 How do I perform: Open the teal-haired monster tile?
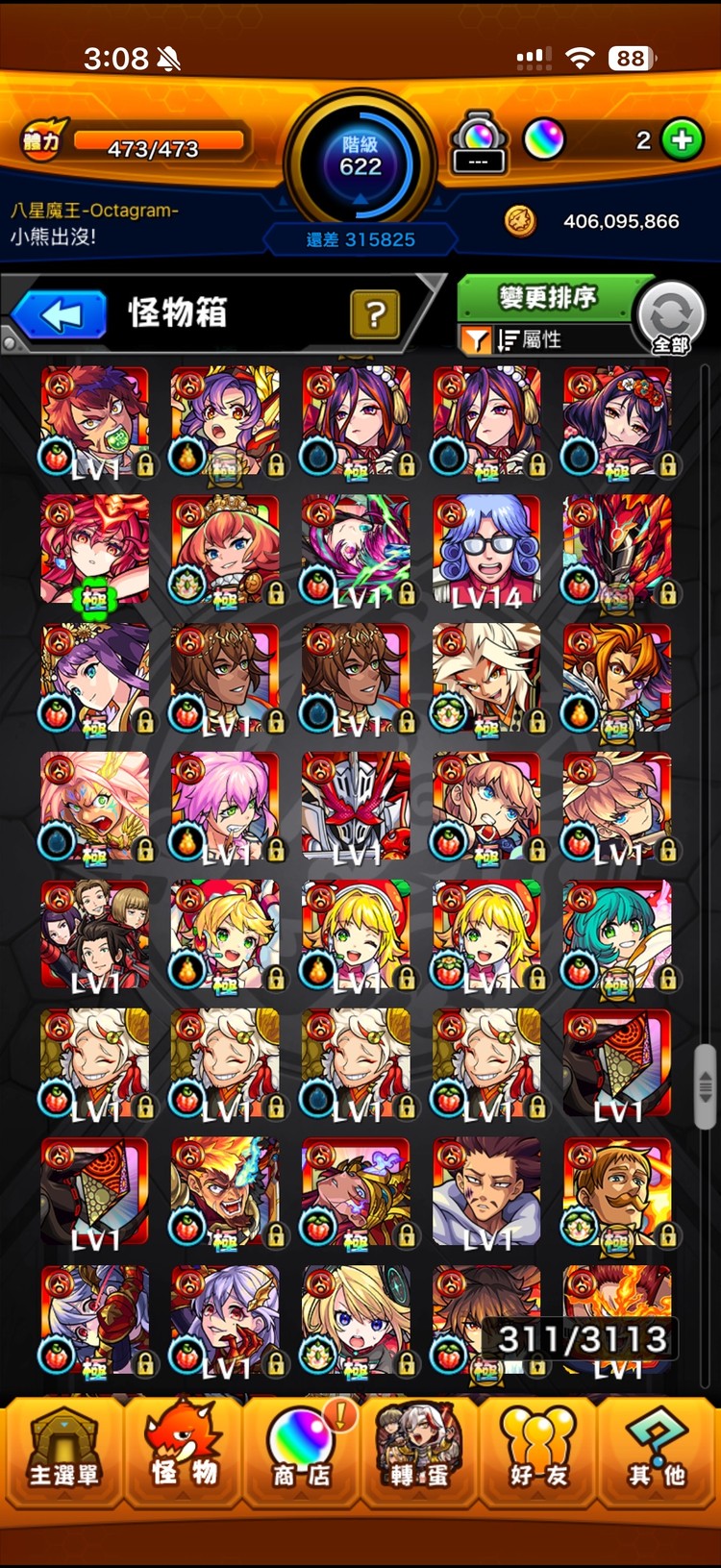click(617, 935)
